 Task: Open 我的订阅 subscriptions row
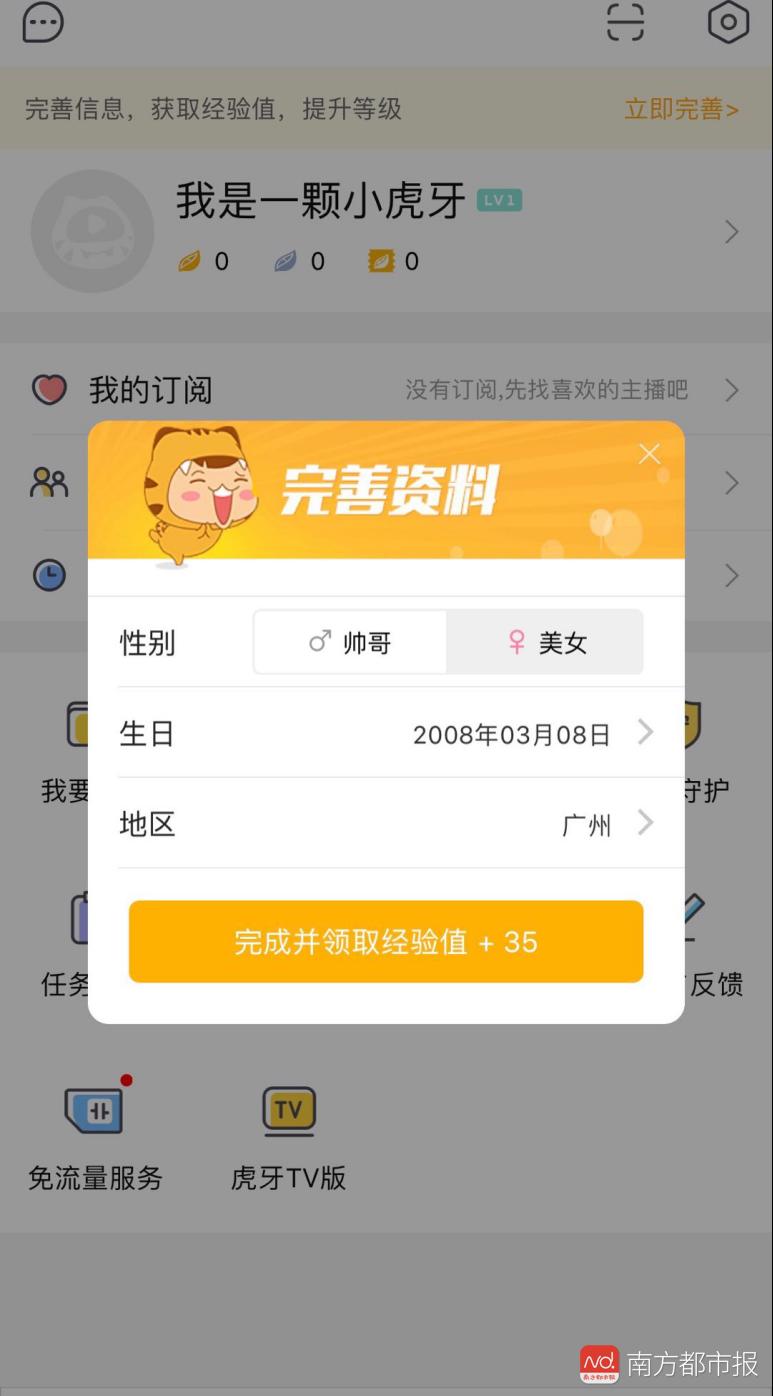pos(151,389)
